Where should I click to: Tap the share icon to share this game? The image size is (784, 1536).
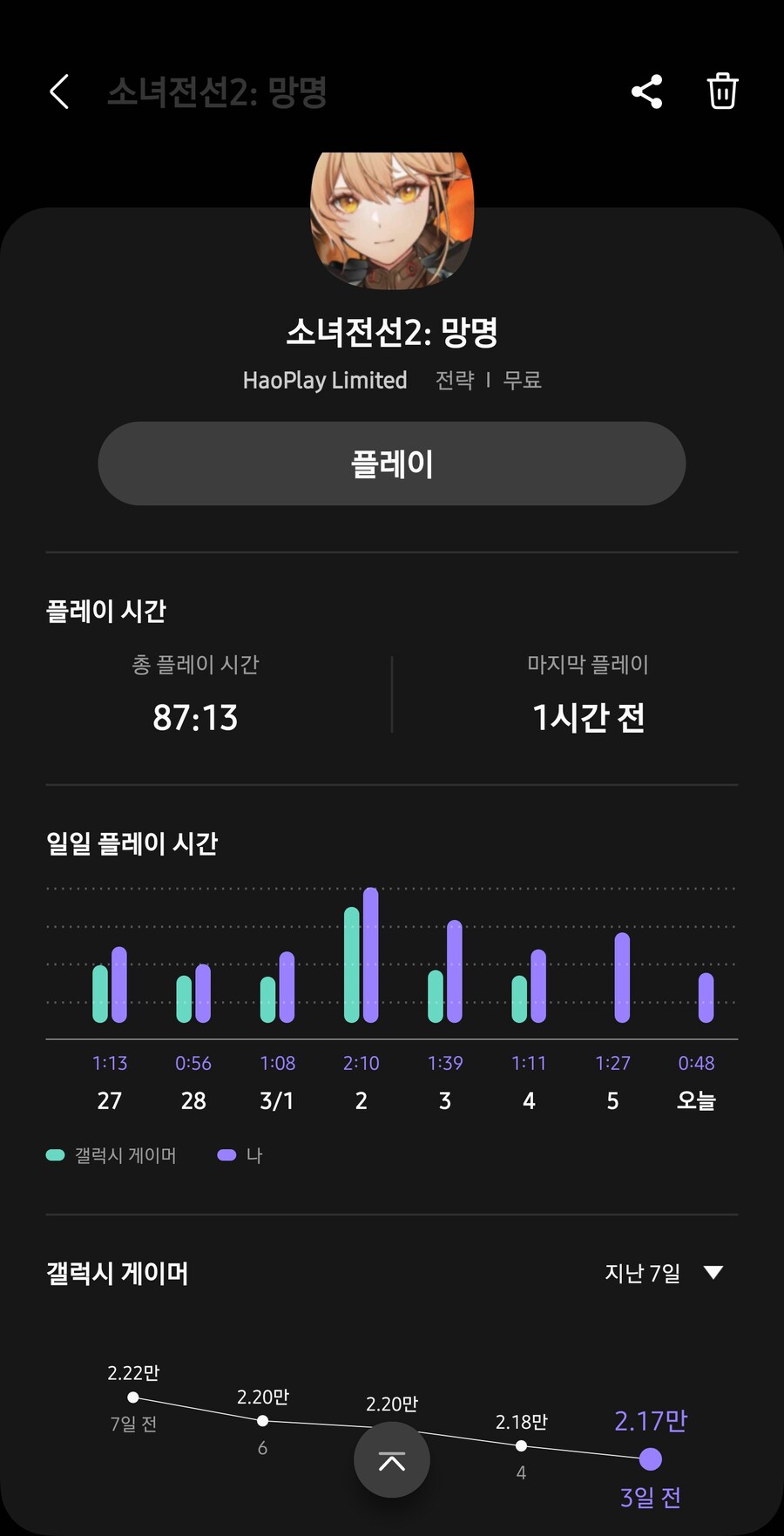[648, 91]
